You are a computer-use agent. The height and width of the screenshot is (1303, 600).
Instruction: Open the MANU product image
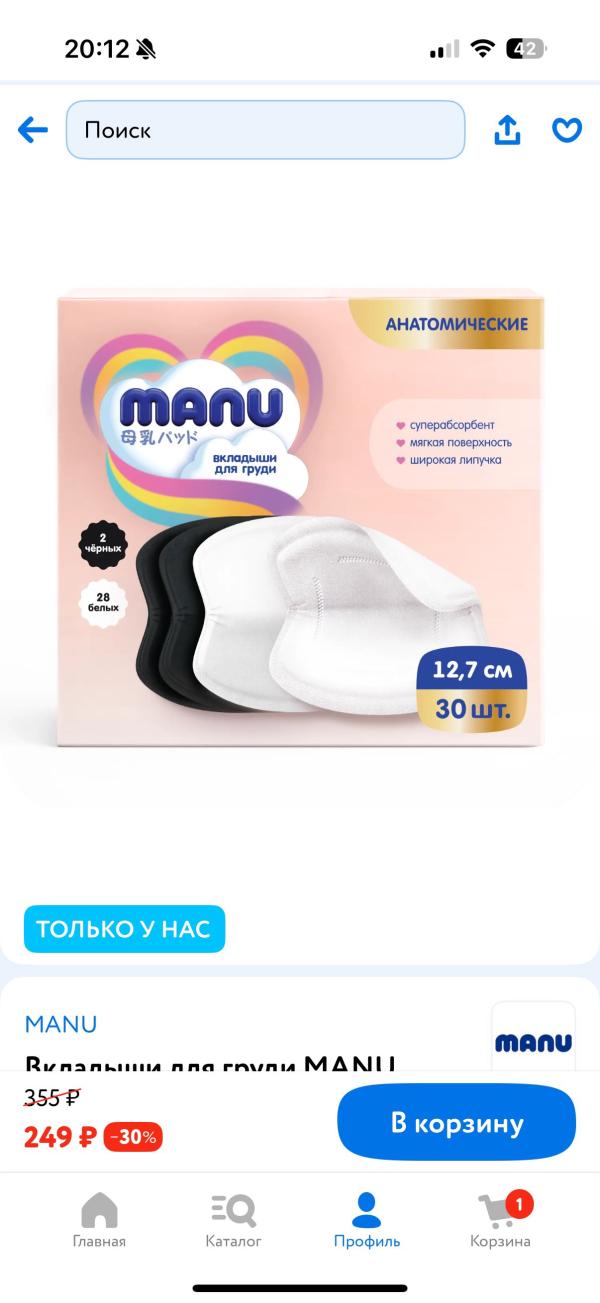[300, 519]
